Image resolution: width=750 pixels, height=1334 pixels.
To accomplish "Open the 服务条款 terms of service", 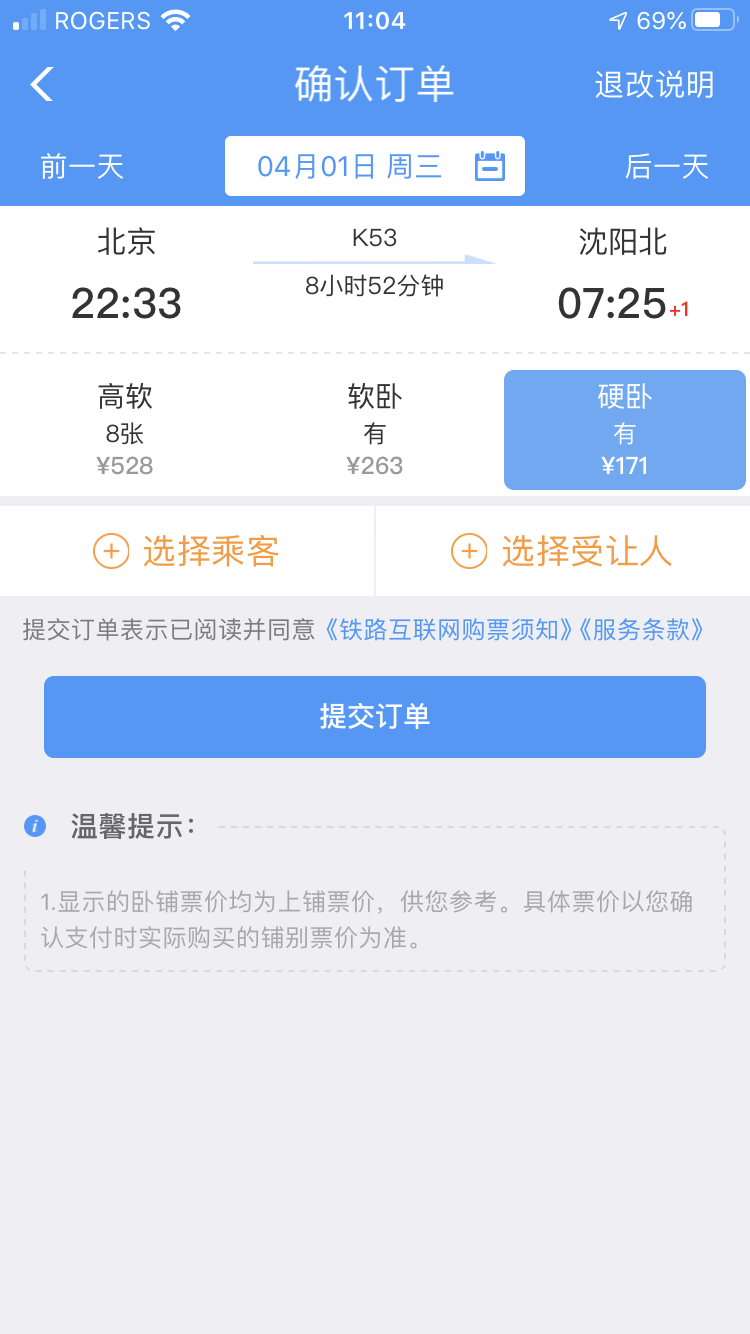I will click(644, 629).
